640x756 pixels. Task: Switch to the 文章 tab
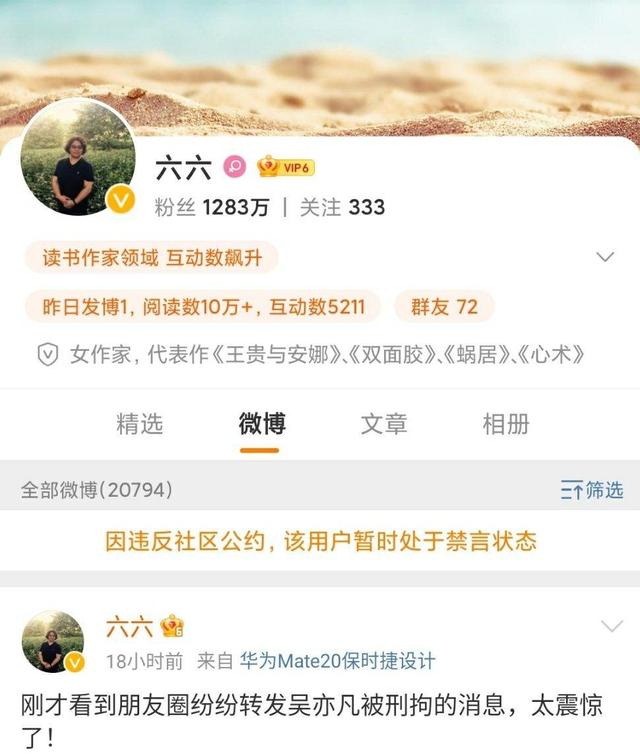384,424
